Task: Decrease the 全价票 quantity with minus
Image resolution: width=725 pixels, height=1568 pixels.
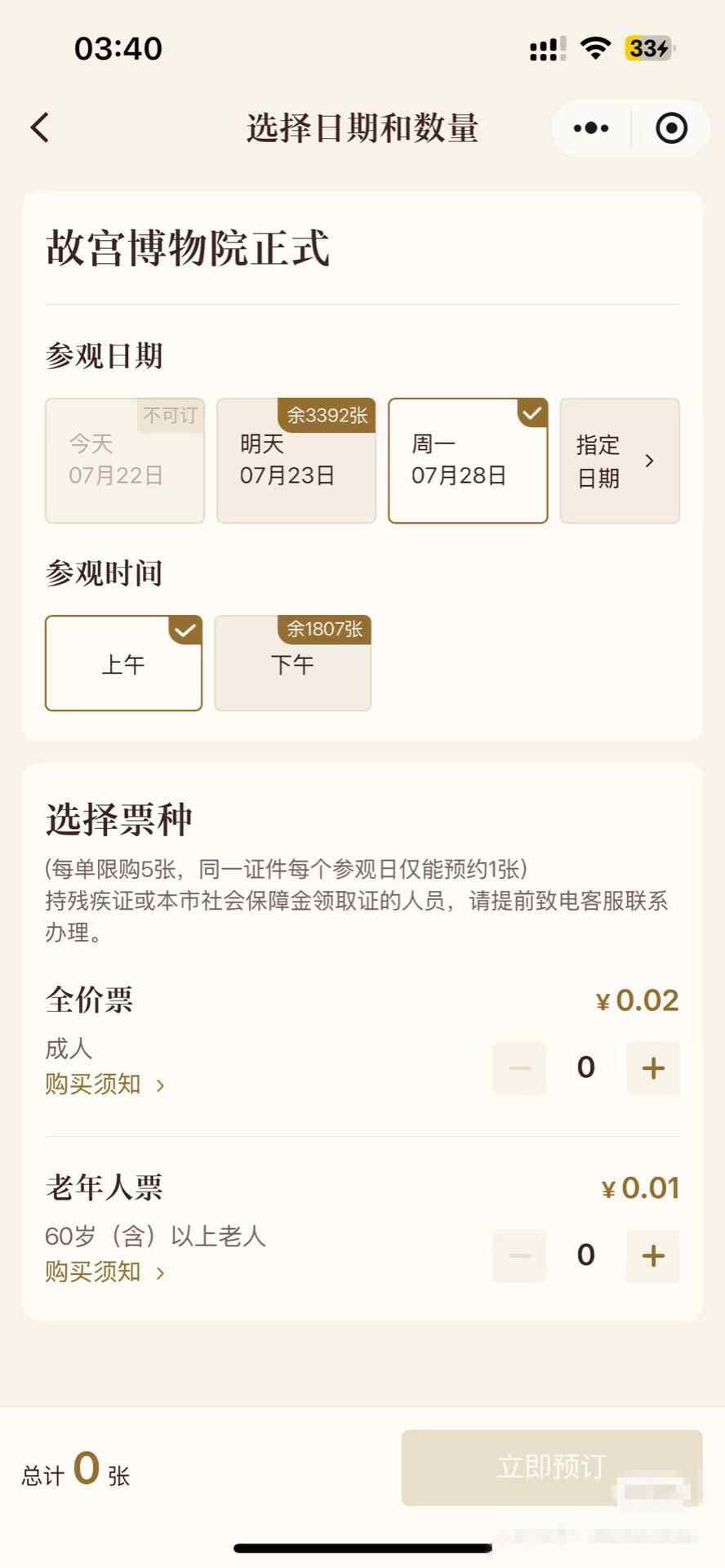Action: point(519,1067)
